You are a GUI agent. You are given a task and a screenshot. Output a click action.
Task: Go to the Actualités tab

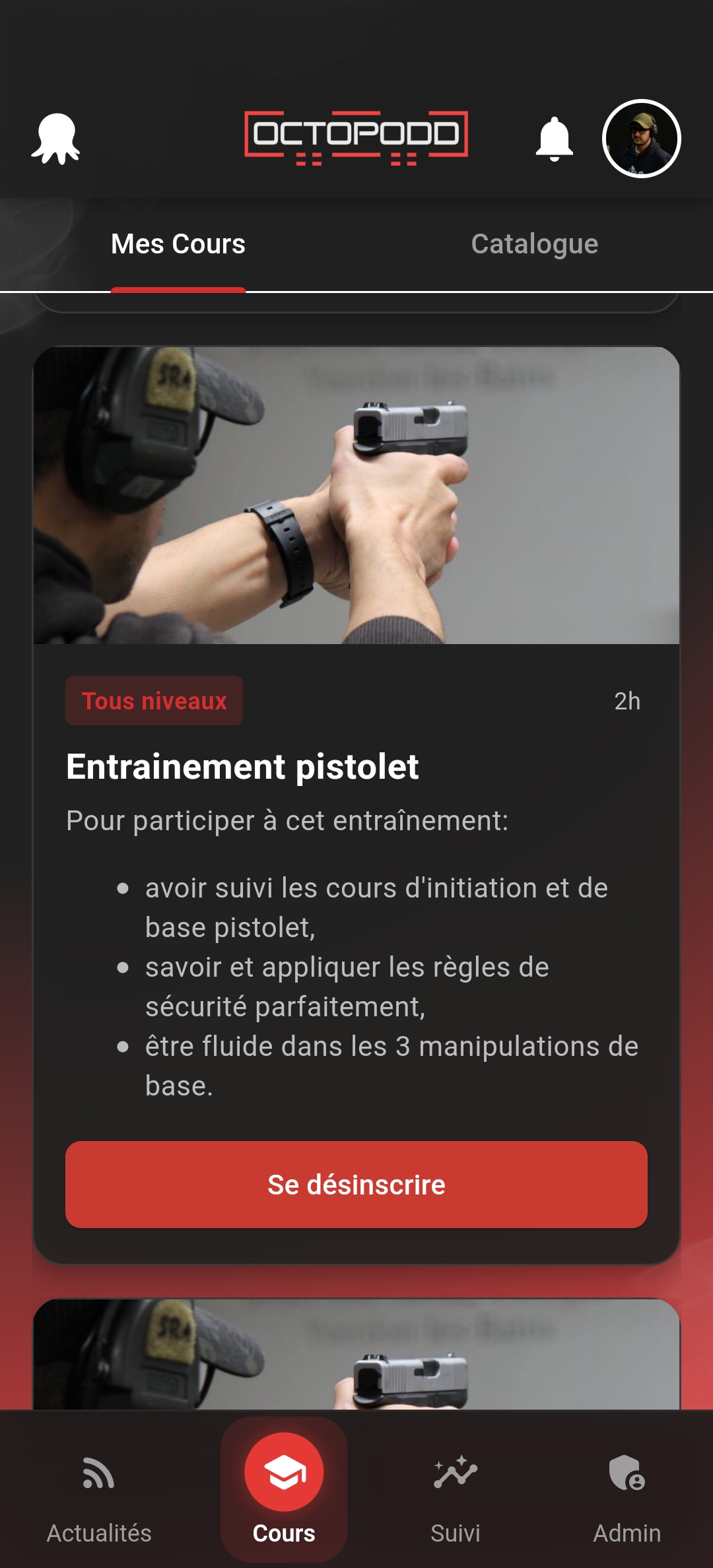point(99,1493)
